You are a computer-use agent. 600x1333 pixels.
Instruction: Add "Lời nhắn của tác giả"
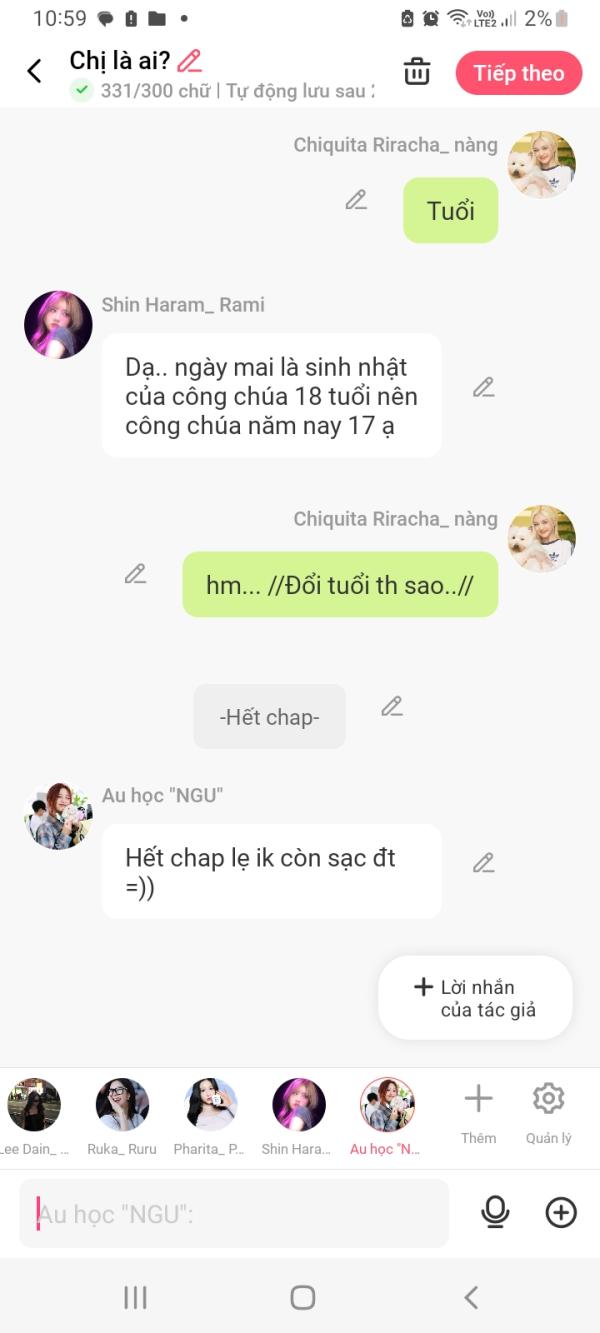click(475, 998)
